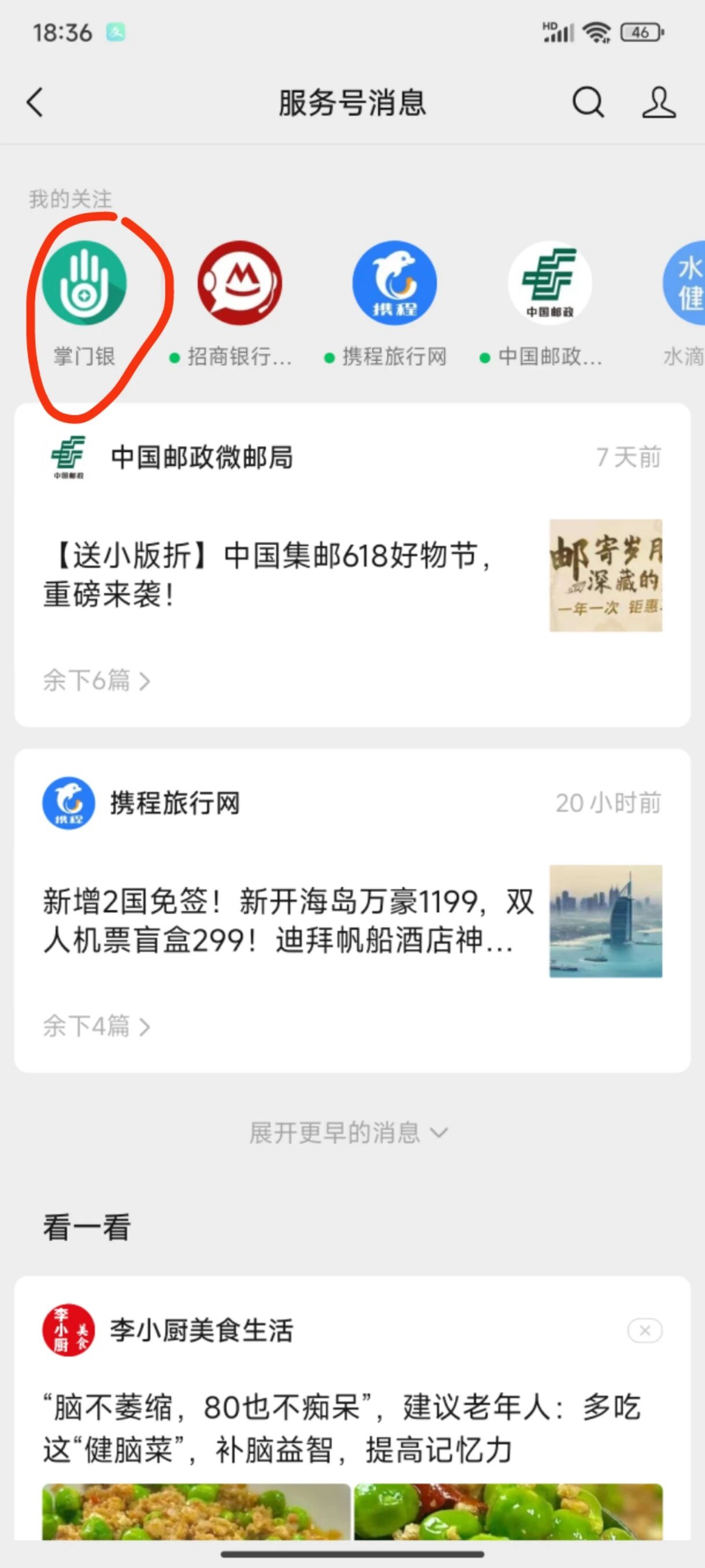Go back from 服务号消息
The width and height of the screenshot is (705, 1568).
coord(35,102)
